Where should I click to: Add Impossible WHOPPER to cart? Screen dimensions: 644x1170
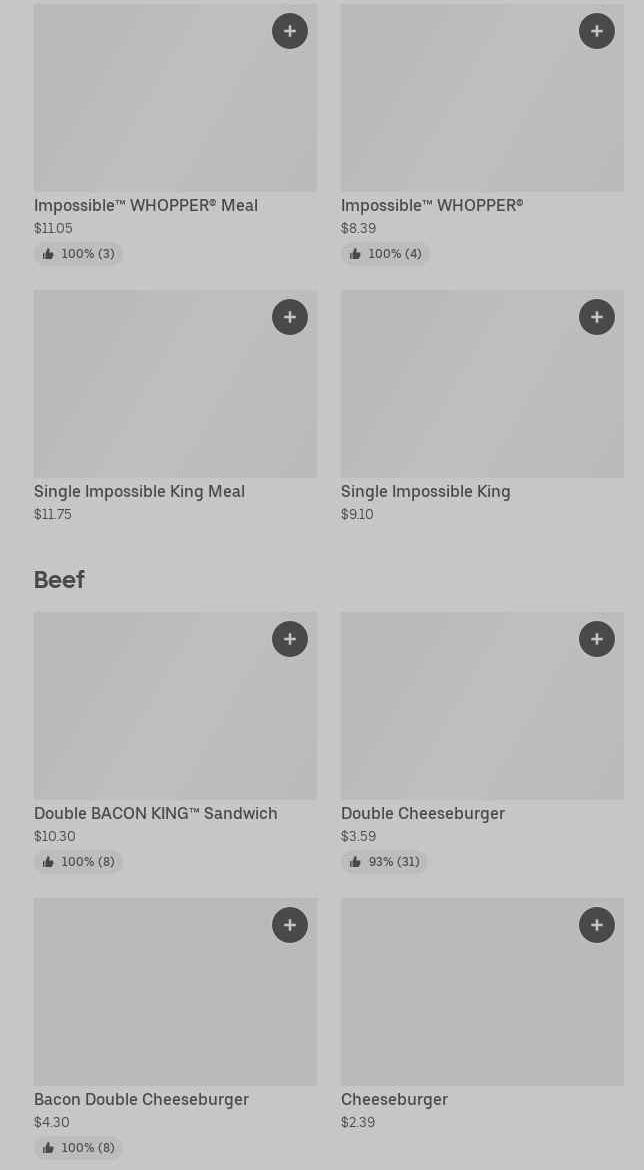597,31
